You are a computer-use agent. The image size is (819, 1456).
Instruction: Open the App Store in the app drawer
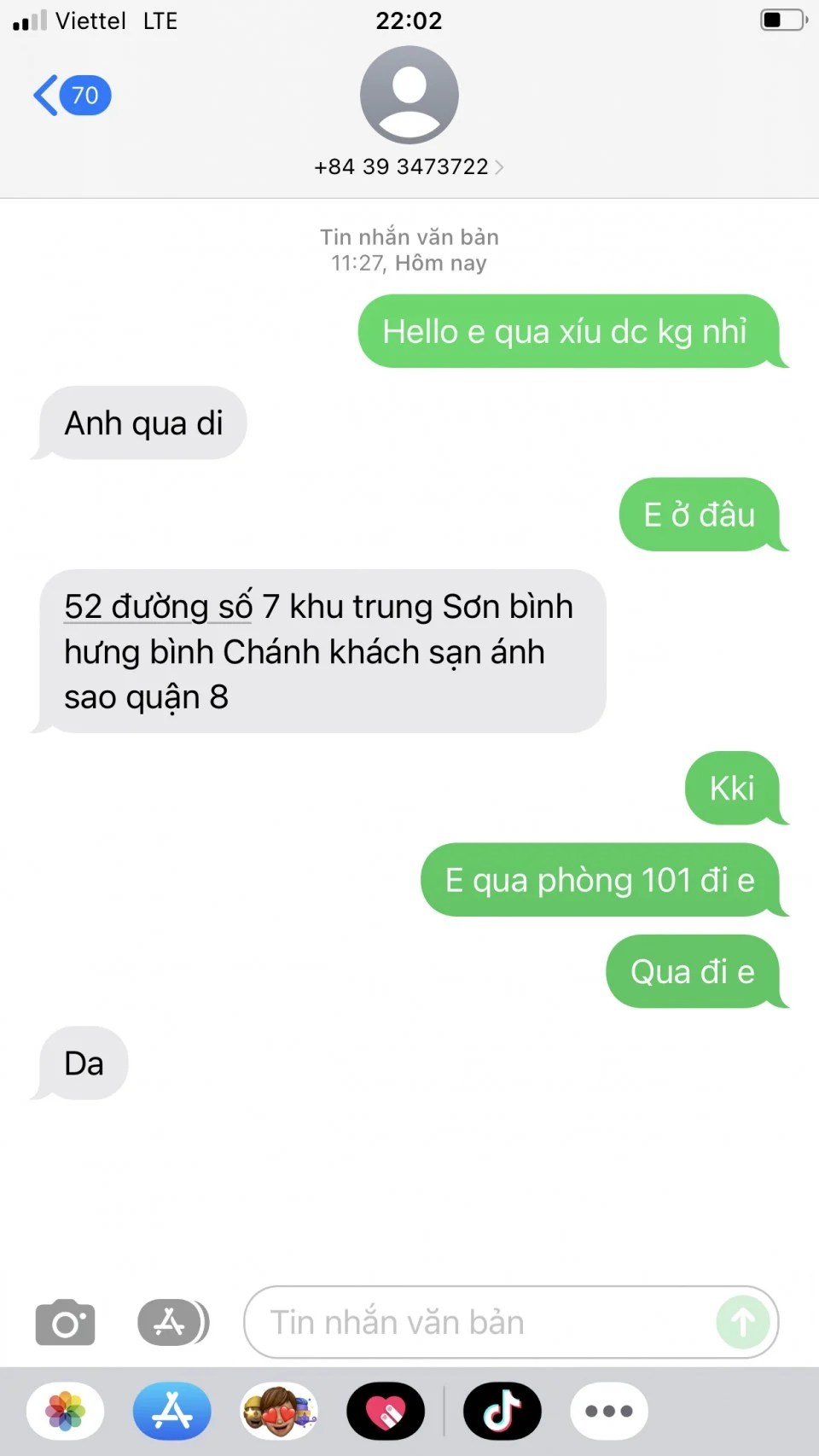click(x=172, y=1411)
